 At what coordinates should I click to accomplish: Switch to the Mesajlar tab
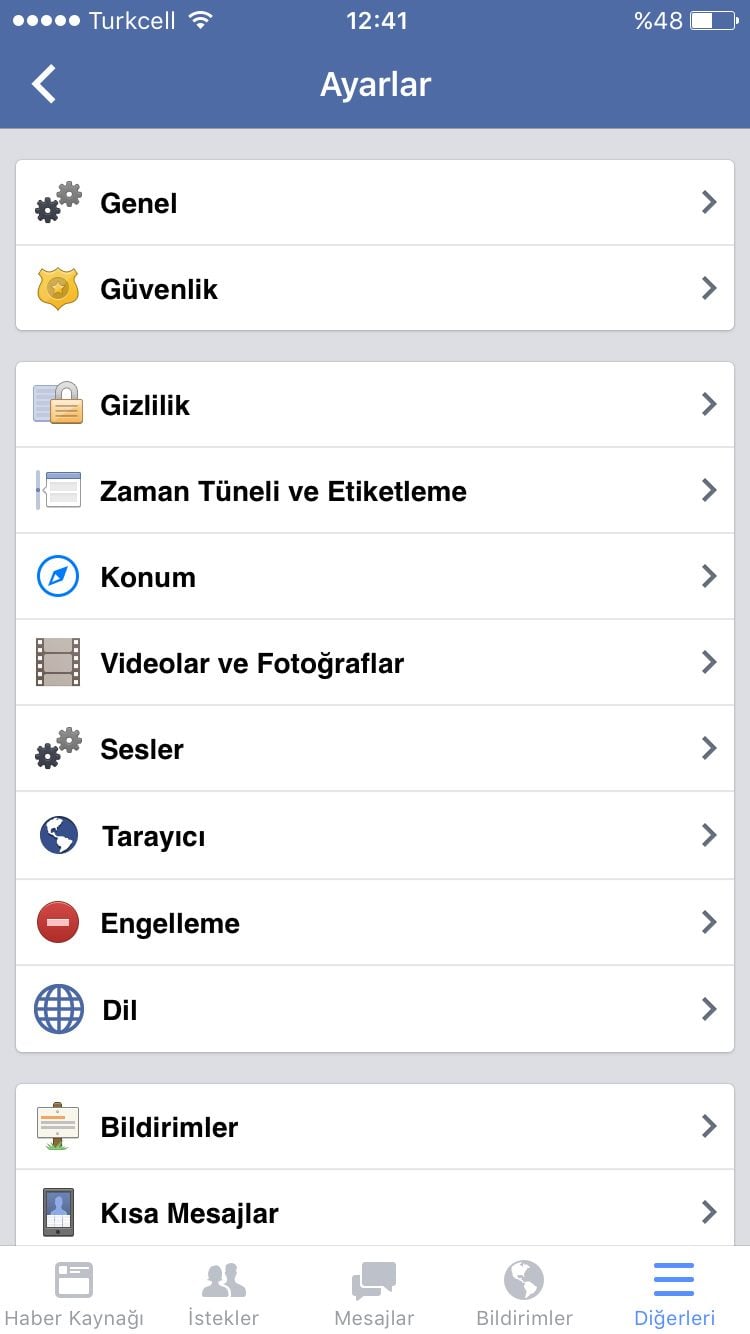pos(374,1291)
